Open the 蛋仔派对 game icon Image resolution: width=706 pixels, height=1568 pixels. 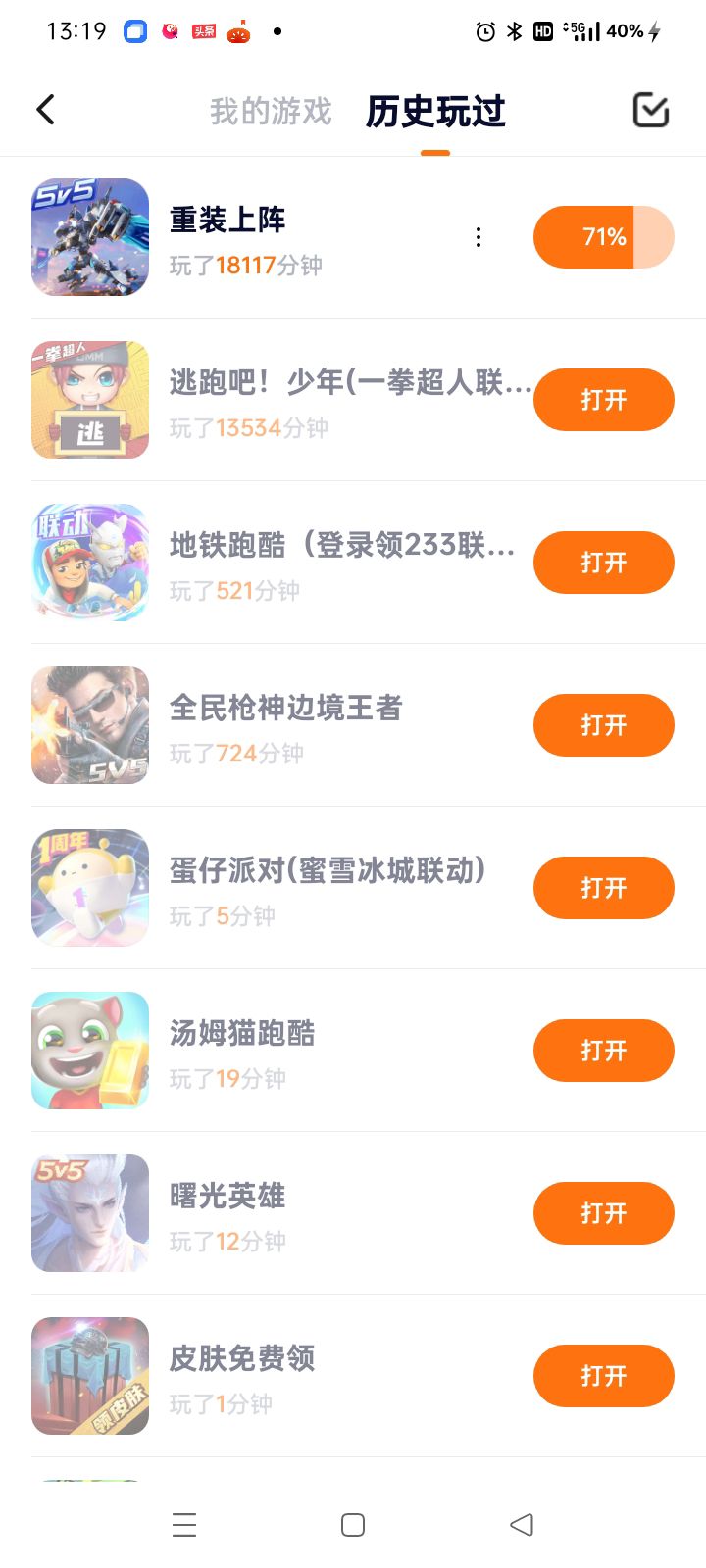90,888
